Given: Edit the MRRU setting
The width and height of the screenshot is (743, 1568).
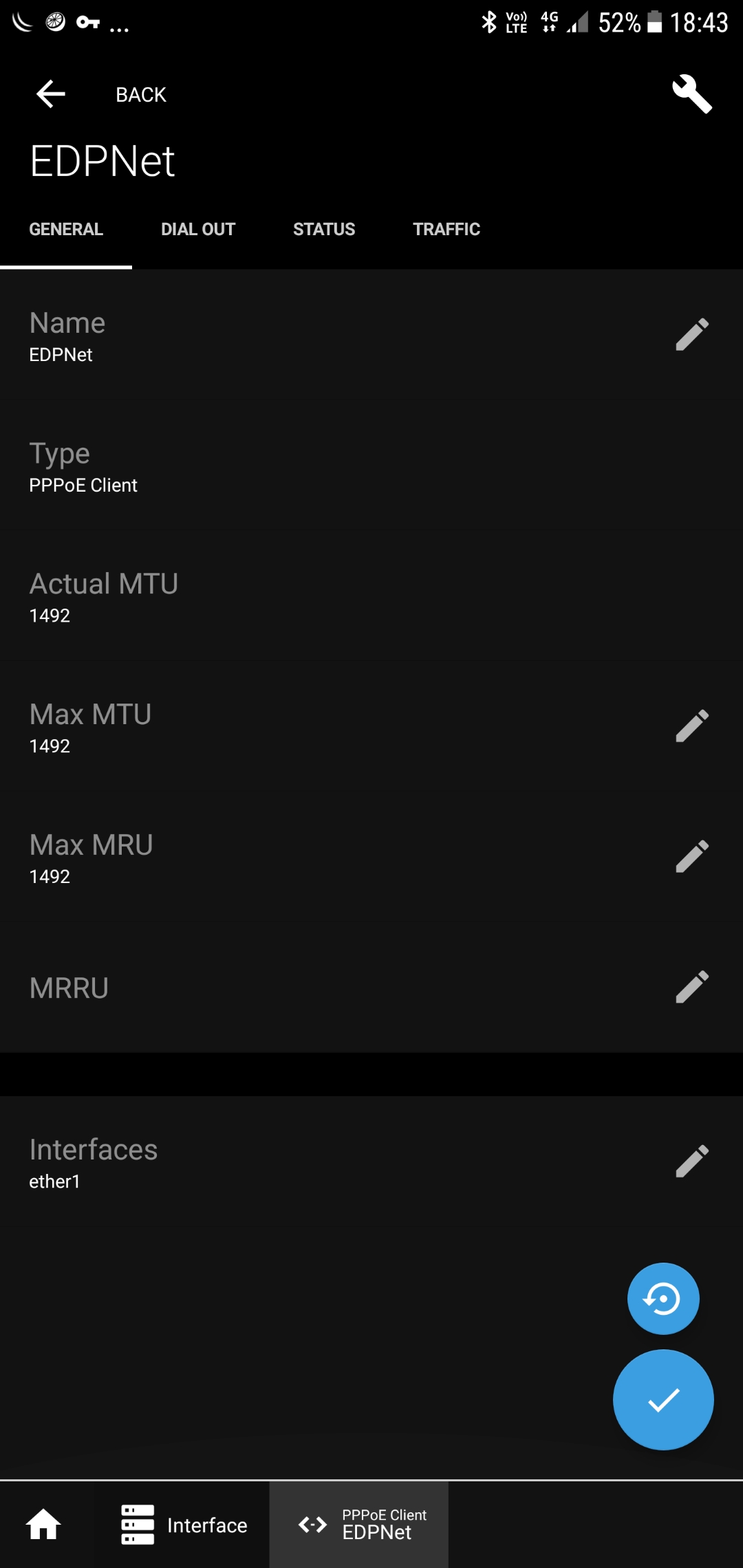Looking at the screenshot, I should (x=691, y=988).
